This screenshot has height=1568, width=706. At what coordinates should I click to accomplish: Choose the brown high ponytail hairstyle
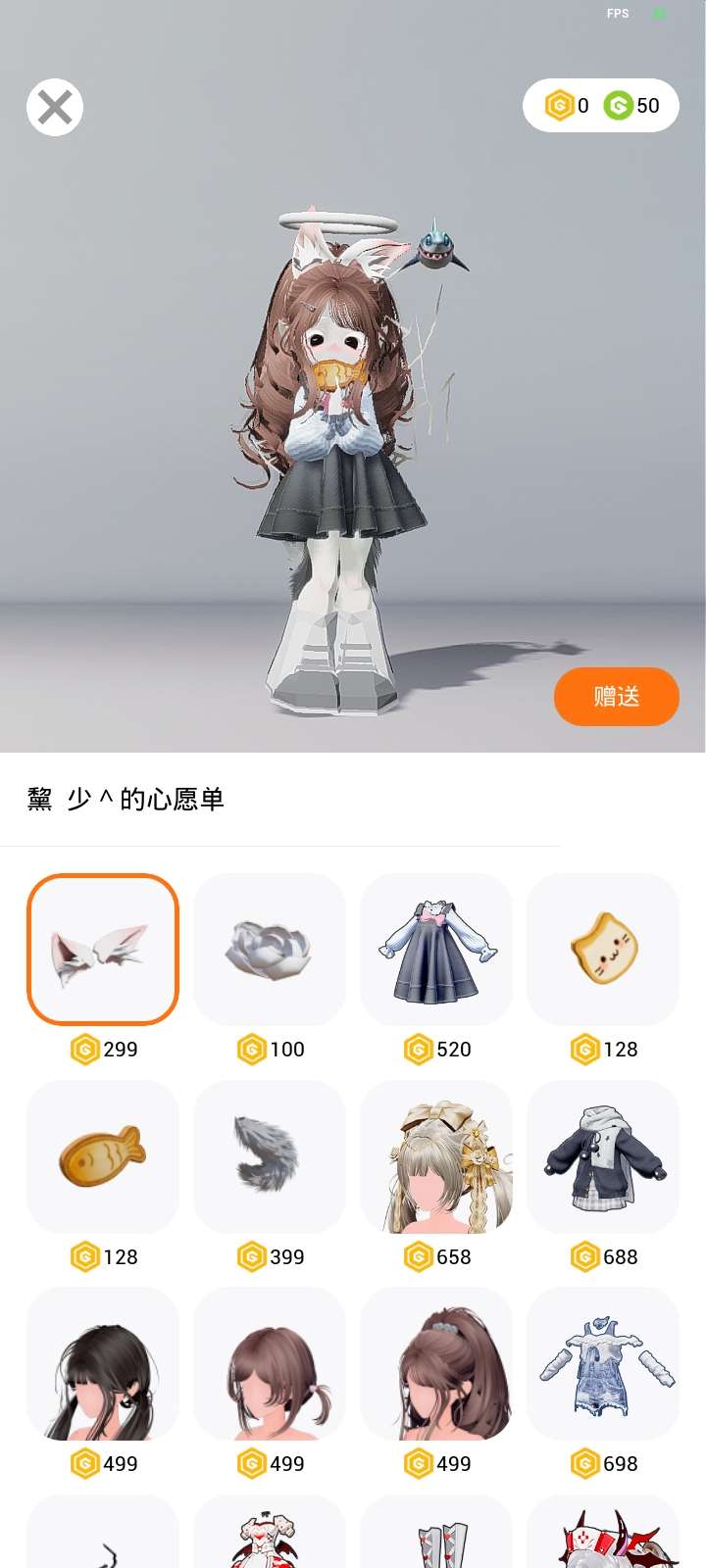click(x=436, y=1363)
